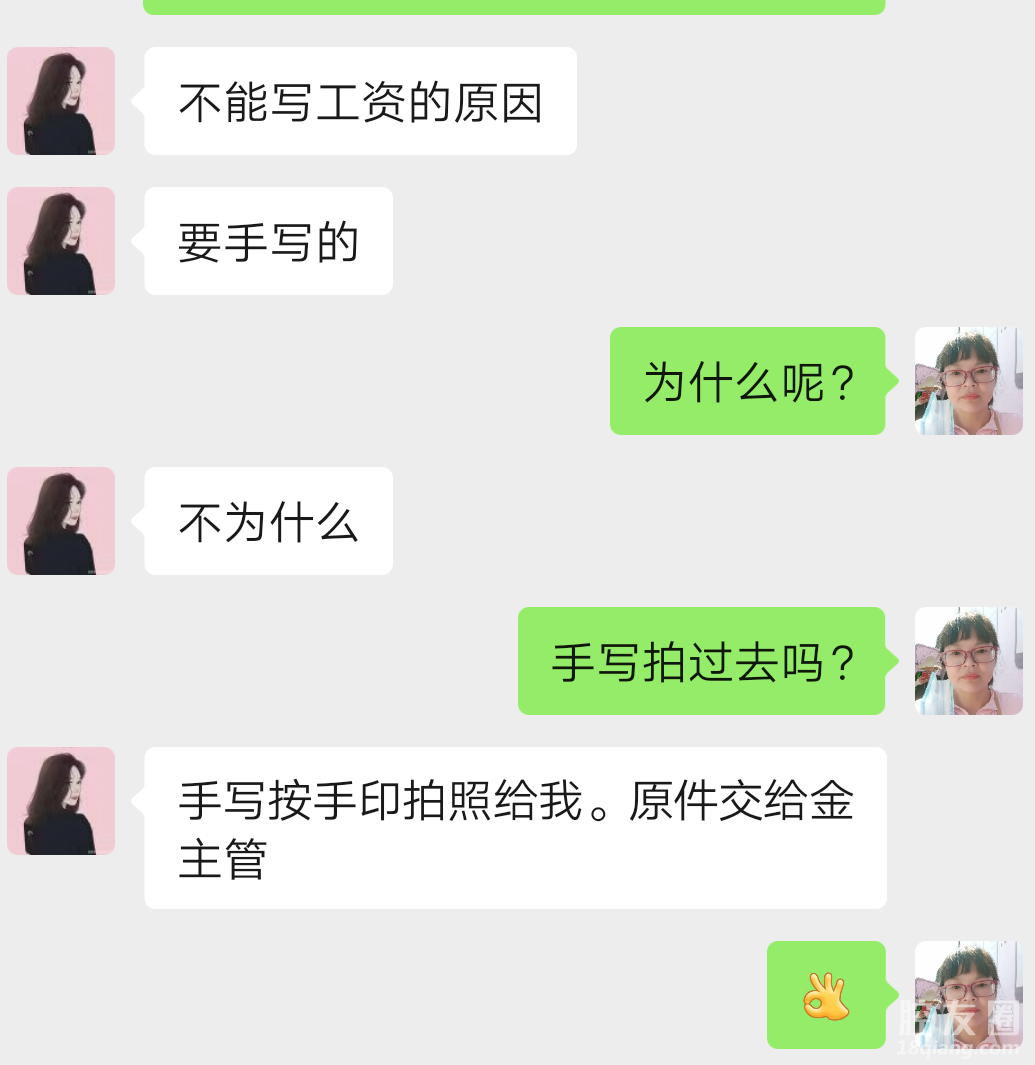View contact avatar beside "不为什么"
The height and width of the screenshot is (1065, 1035).
tap(61, 521)
